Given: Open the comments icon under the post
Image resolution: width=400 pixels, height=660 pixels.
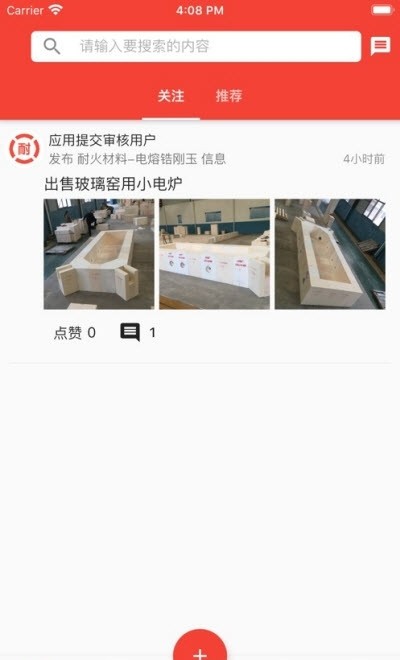Looking at the screenshot, I should pyautogui.click(x=130, y=332).
